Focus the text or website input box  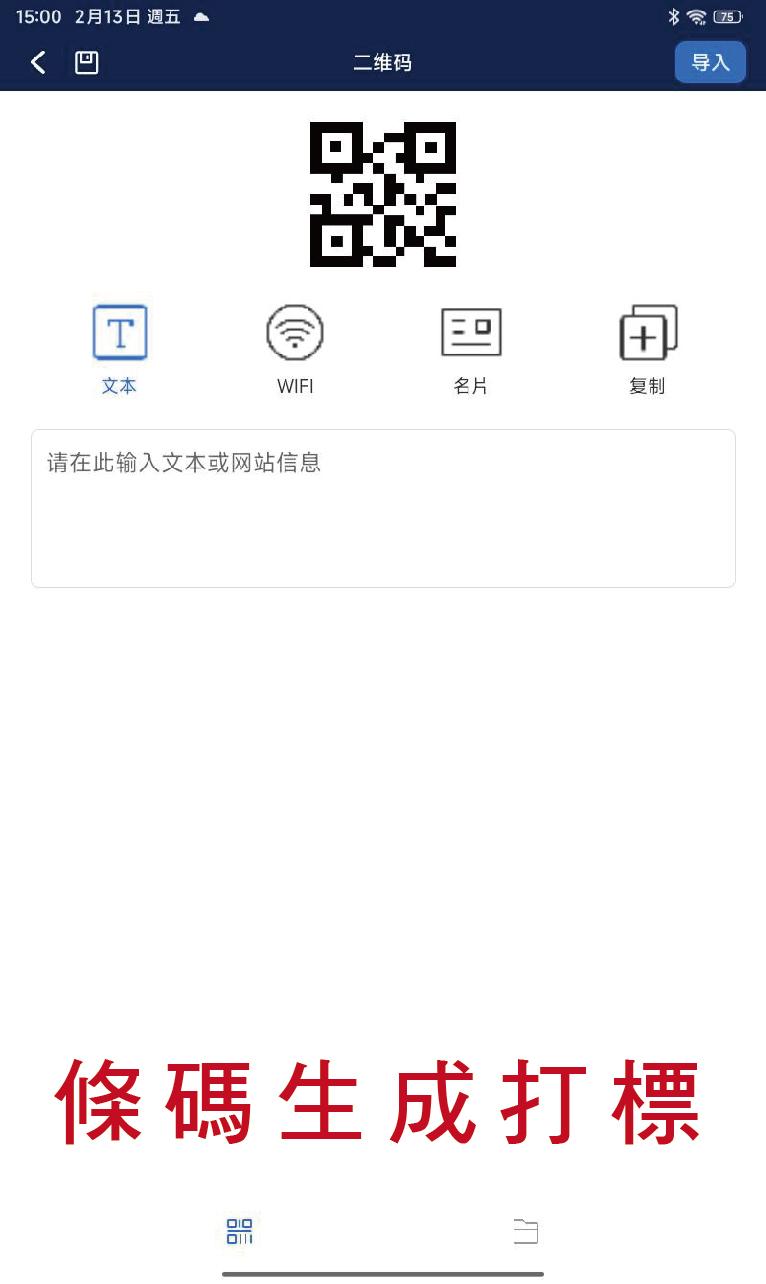click(383, 508)
